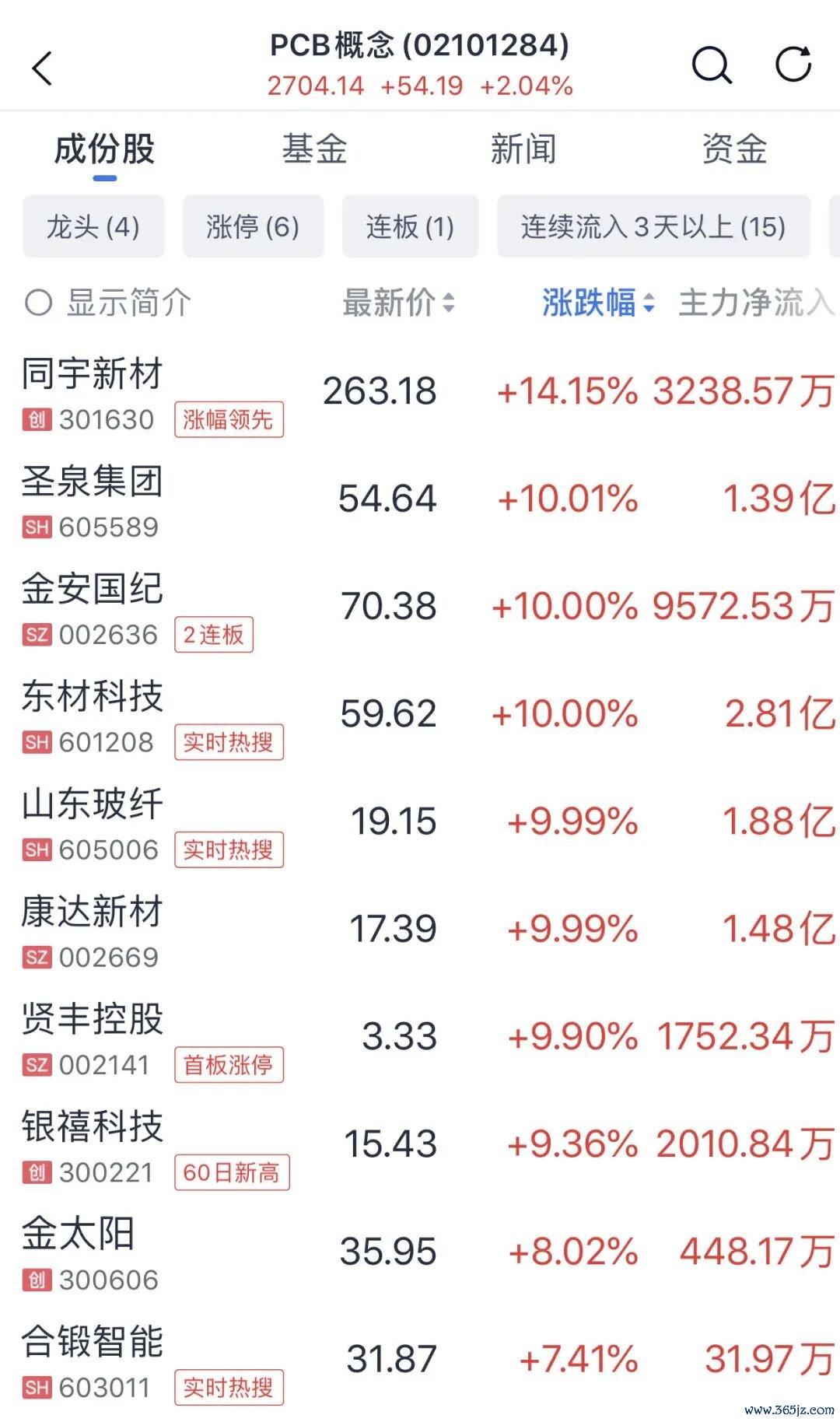This screenshot has height=1422, width=840.
Task: Sort the list by 涨跌幅
Action: 598,303
